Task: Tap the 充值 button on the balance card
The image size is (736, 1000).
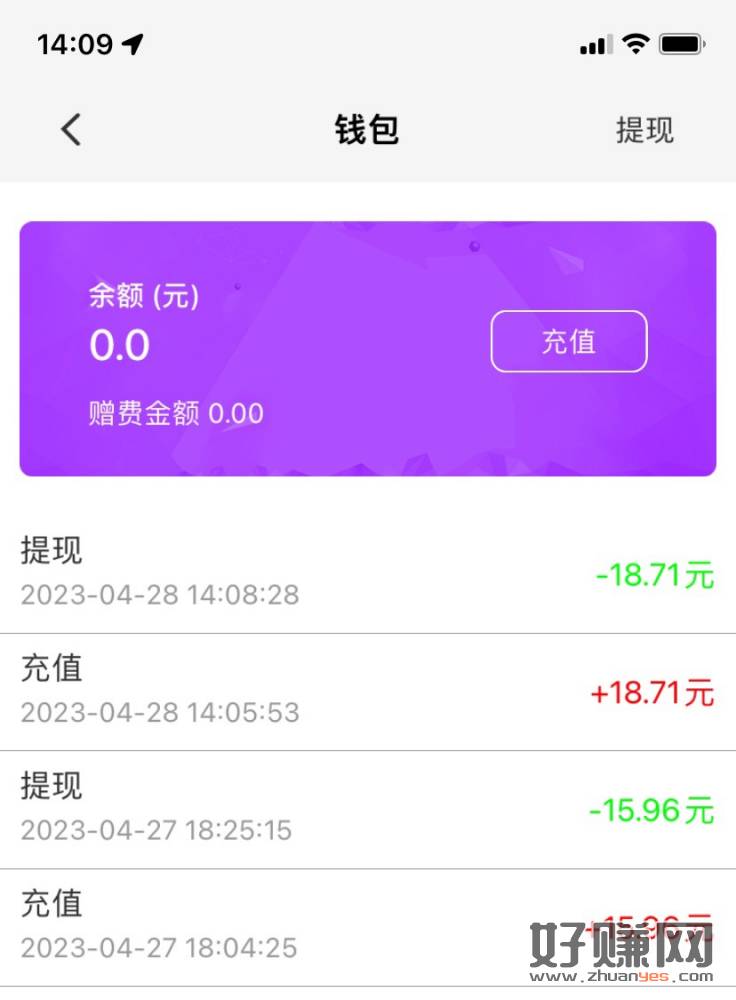Action: (568, 342)
